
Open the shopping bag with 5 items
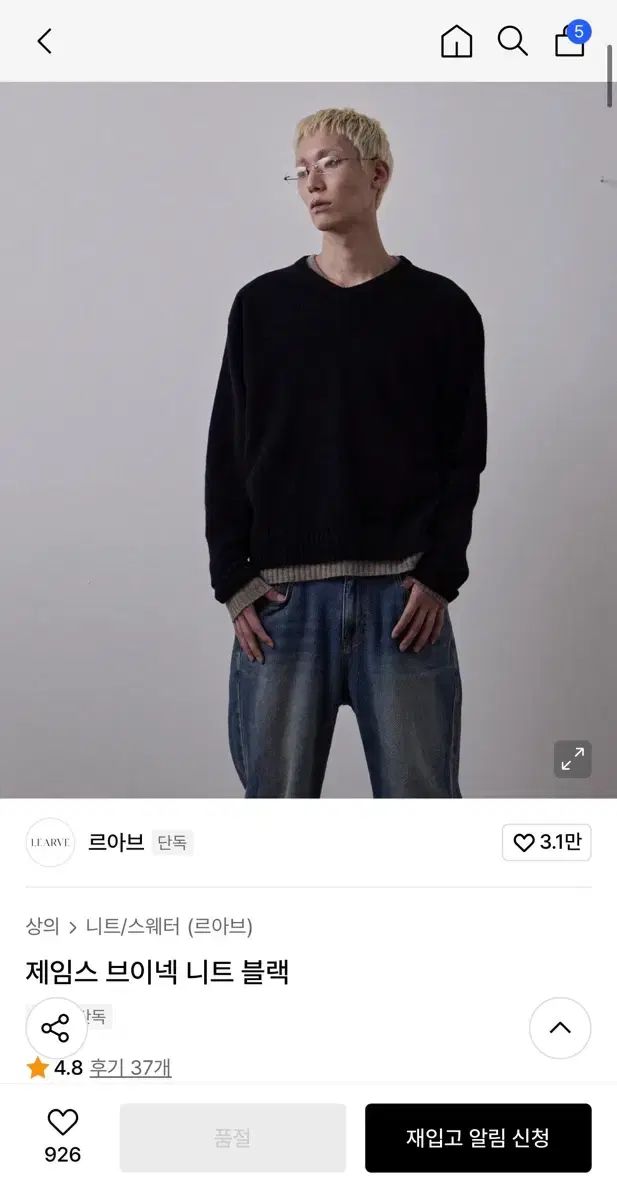(570, 40)
